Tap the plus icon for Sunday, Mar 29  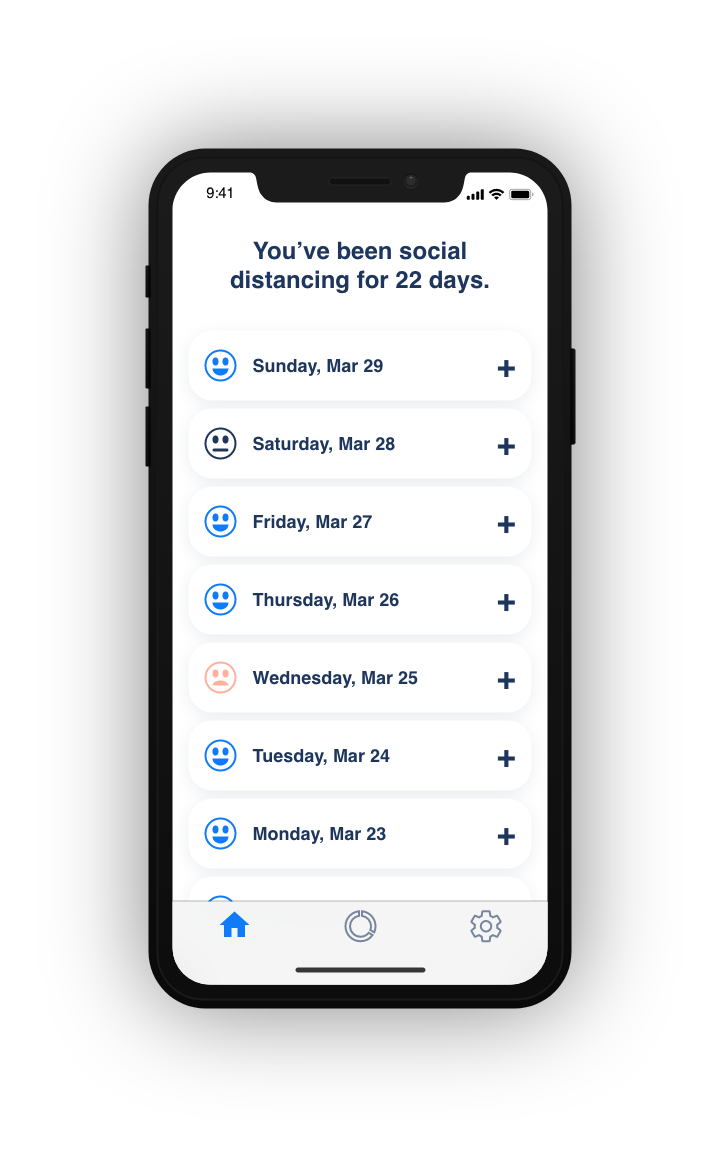506,368
